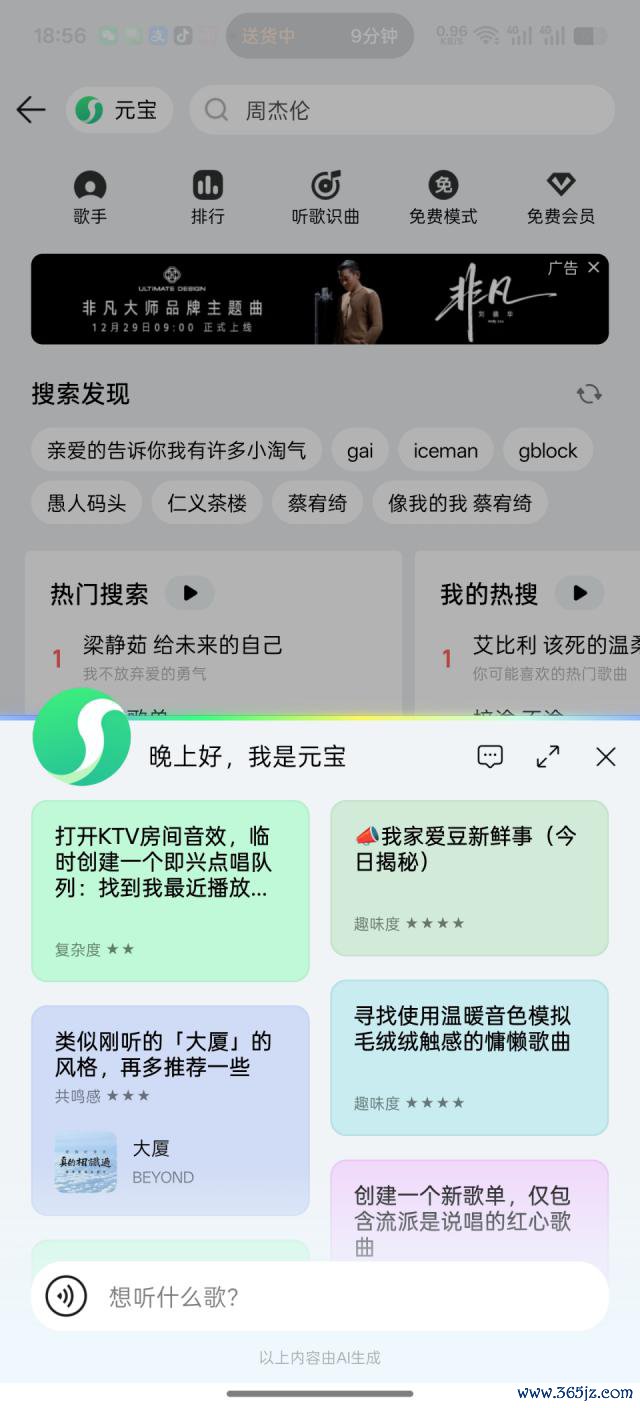This screenshot has height=1408, width=640.
Task: Tap the 想听什么歌 input field
Action: coord(340,1297)
